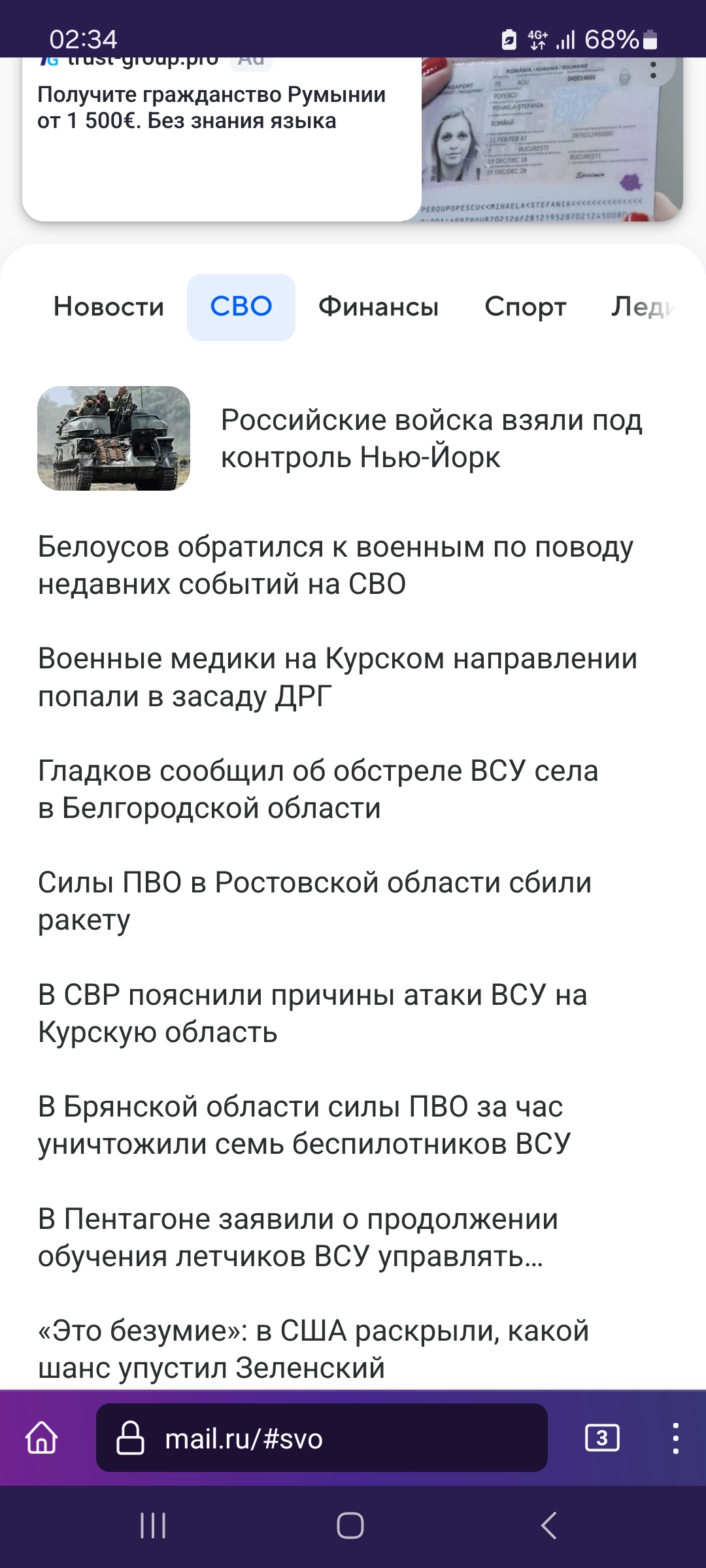Select the Финансы tab
This screenshot has width=706, height=1568.
click(x=378, y=307)
